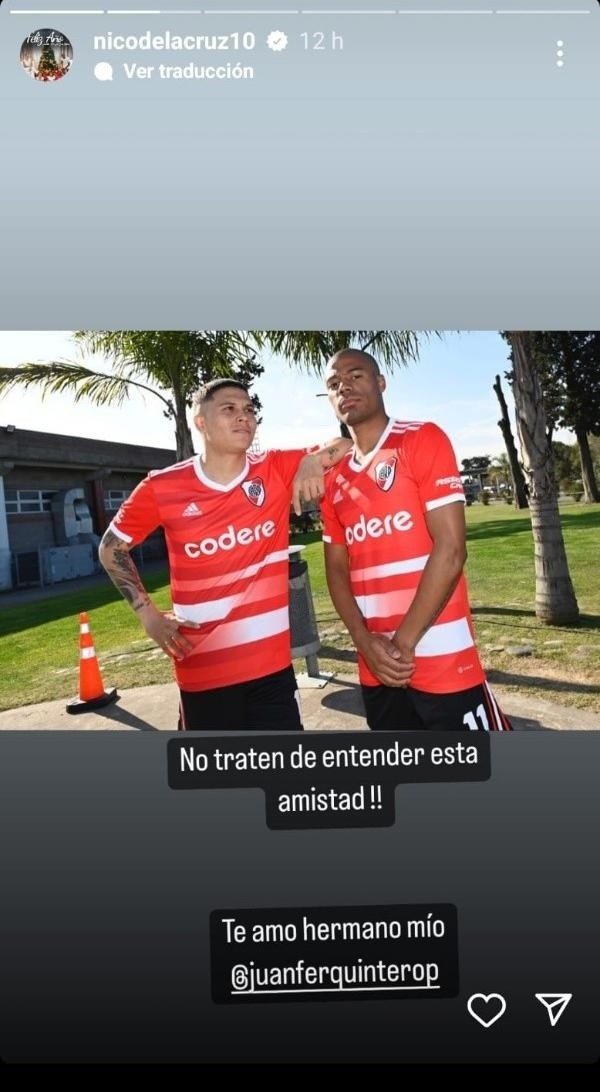Image resolution: width=600 pixels, height=1092 pixels.
Task: Open the three-dot story options menu
Action: coord(559,54)
